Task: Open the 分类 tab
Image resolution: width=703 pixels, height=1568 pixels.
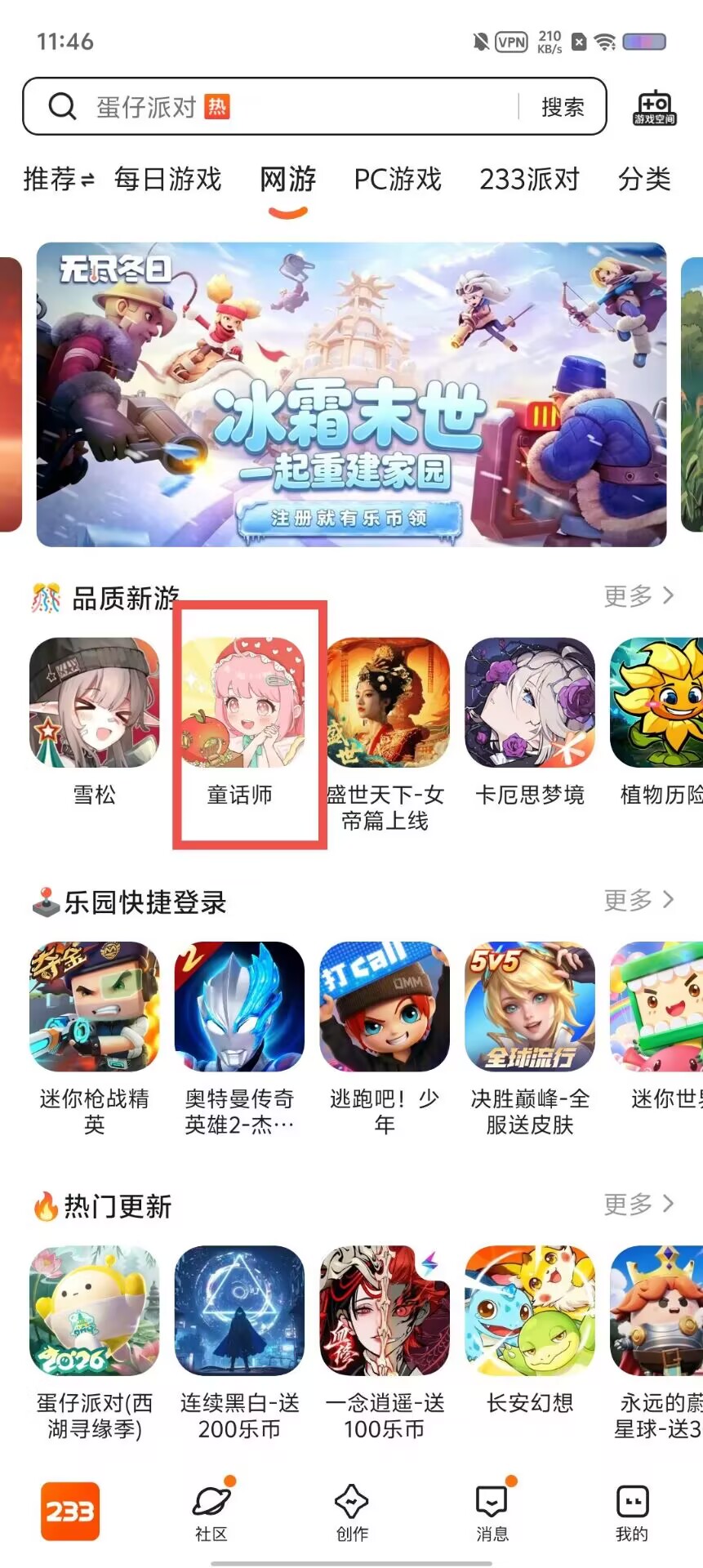Action: pyautogui.click(x=644, y=179)
